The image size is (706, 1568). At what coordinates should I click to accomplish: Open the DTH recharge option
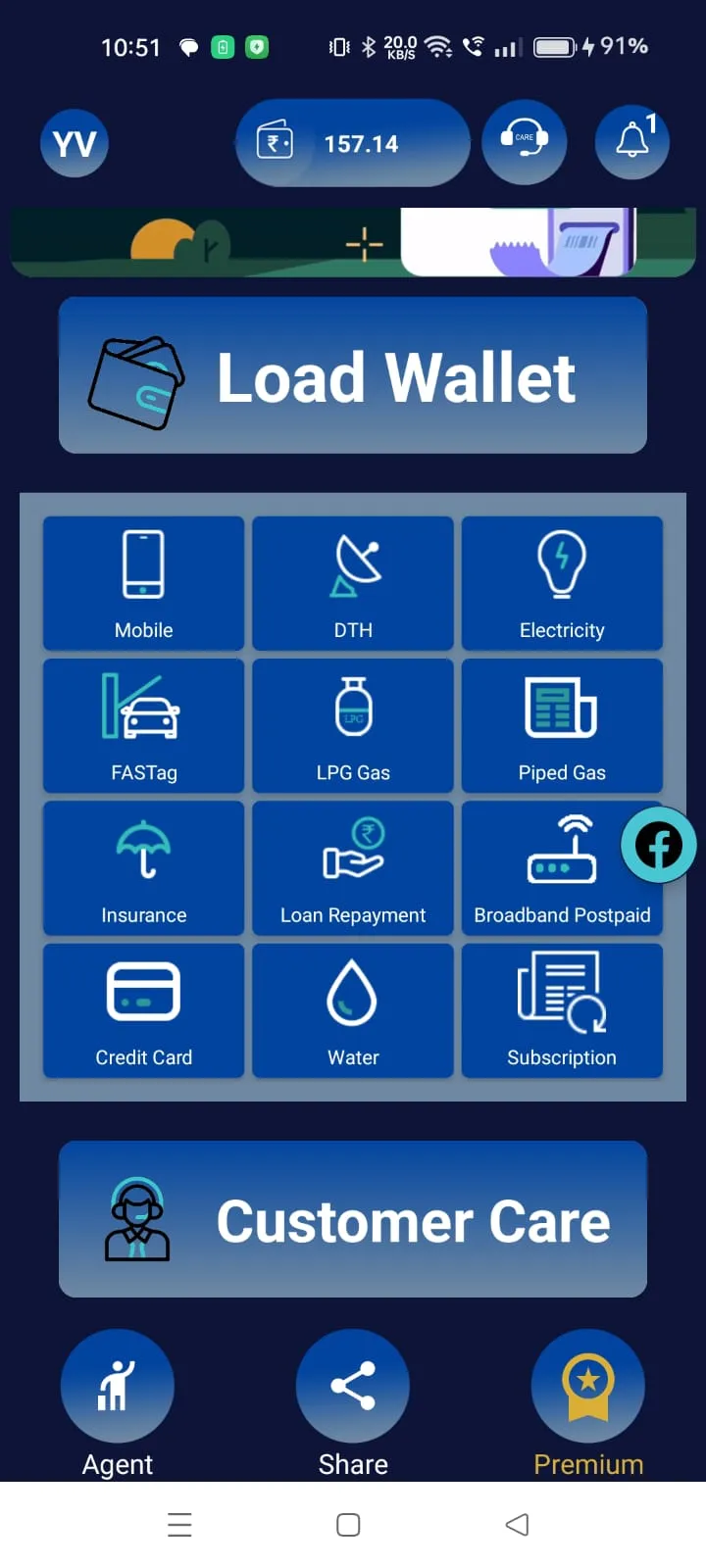click(x=353, y=583)
